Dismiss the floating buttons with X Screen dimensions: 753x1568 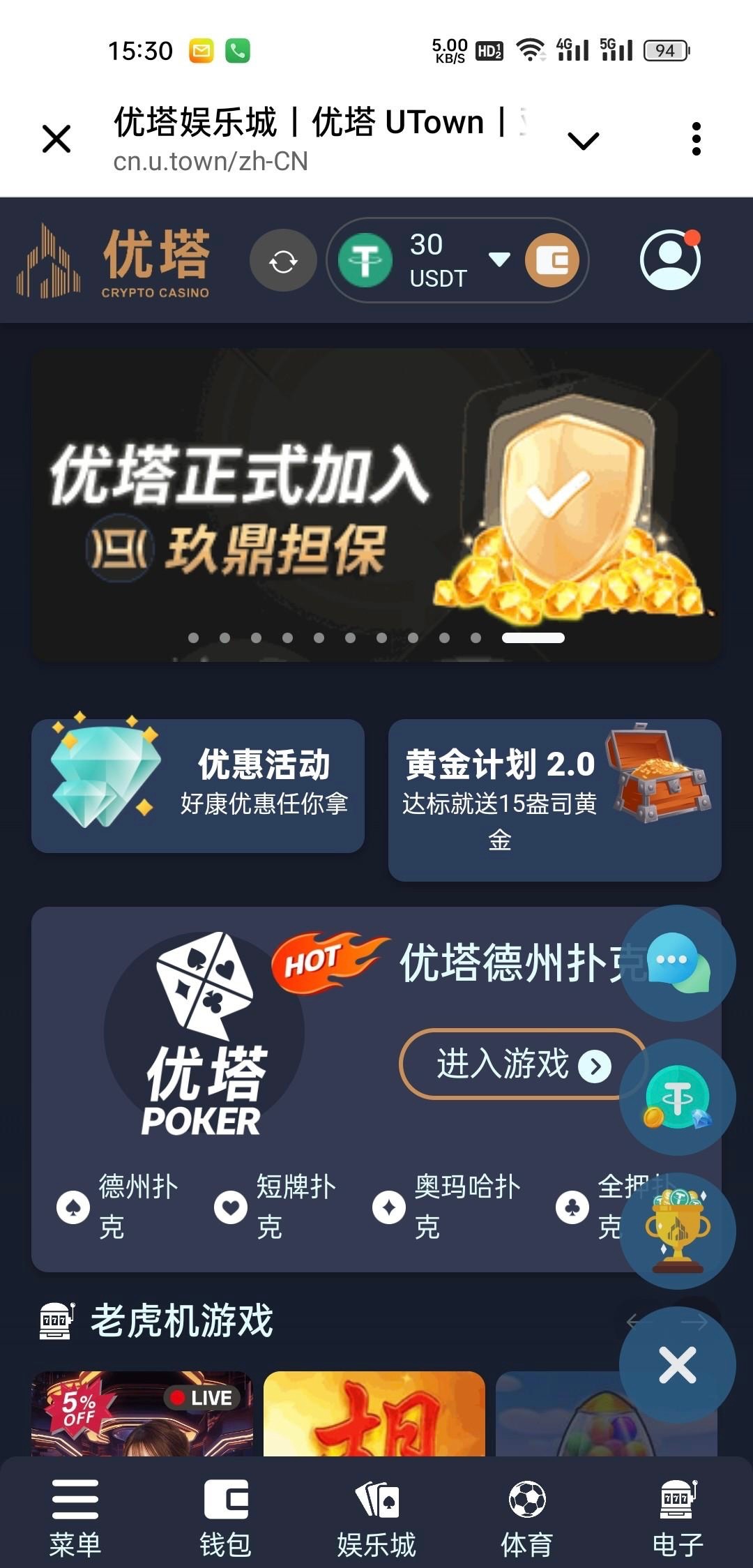pos(677,1365)
